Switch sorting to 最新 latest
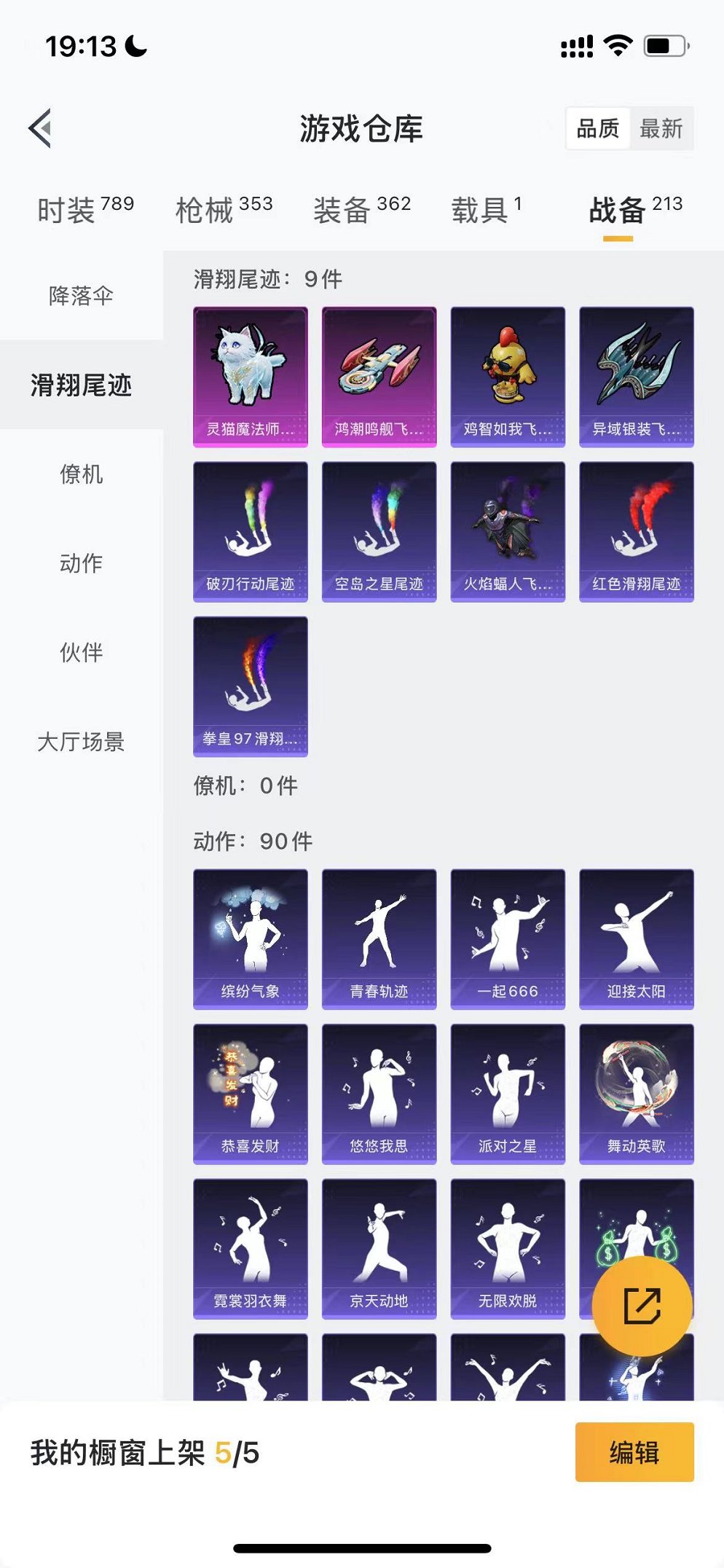 pyautogui.click(x=661, y=130)
